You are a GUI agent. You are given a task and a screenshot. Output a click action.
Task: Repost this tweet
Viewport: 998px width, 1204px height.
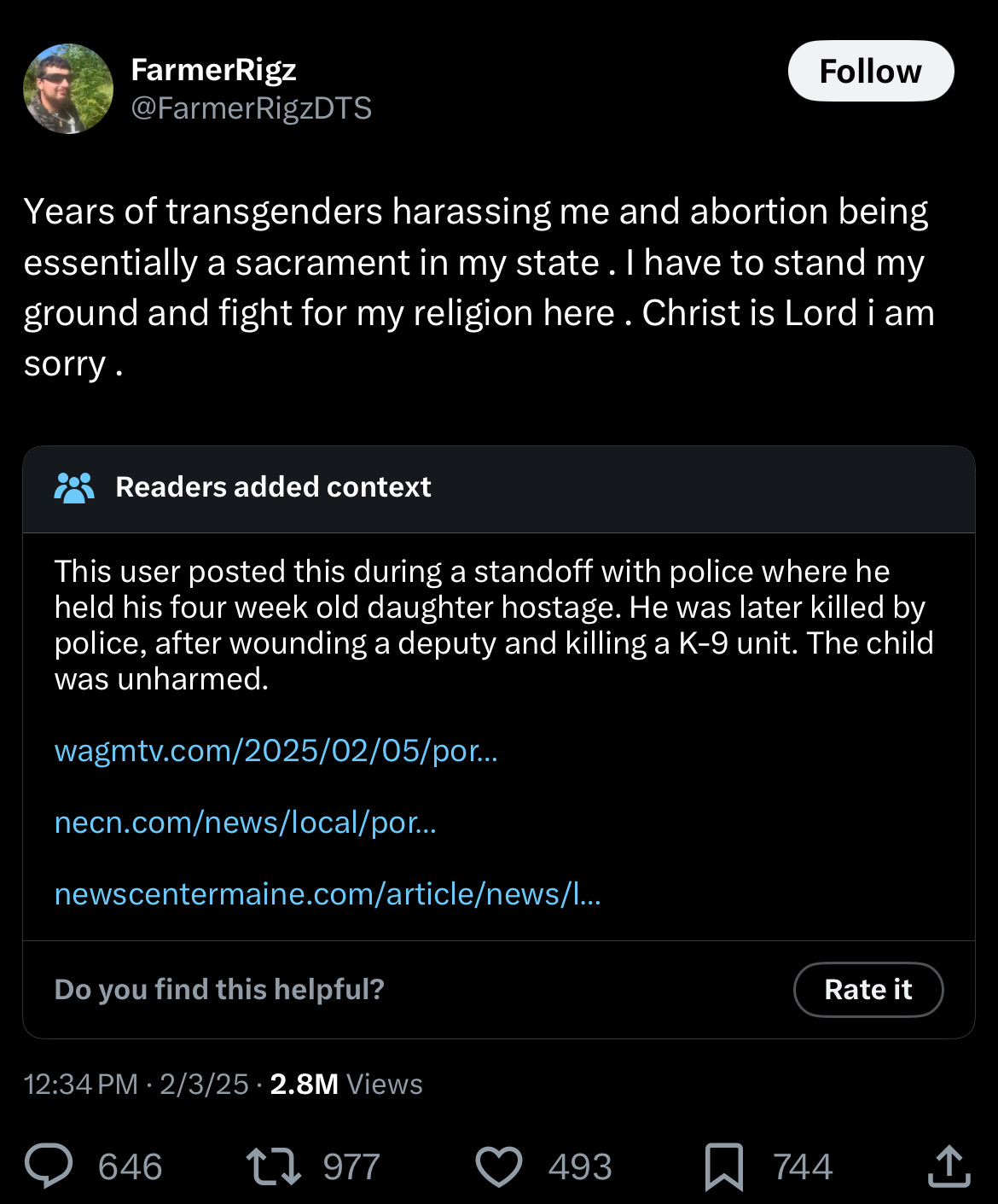point(273,1166)
